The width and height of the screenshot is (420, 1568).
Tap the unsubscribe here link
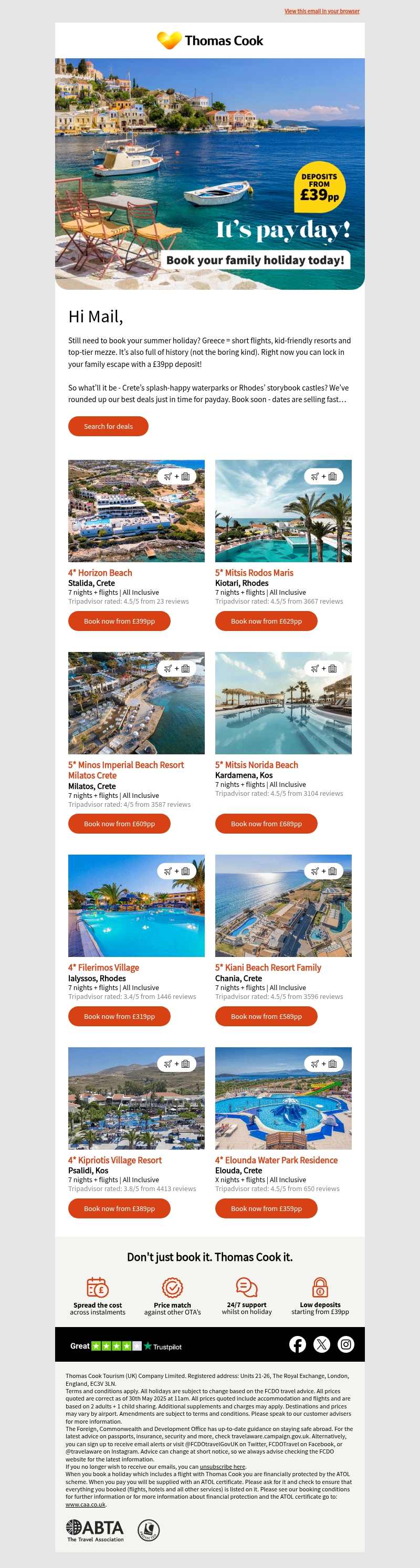pos(222,1466)
